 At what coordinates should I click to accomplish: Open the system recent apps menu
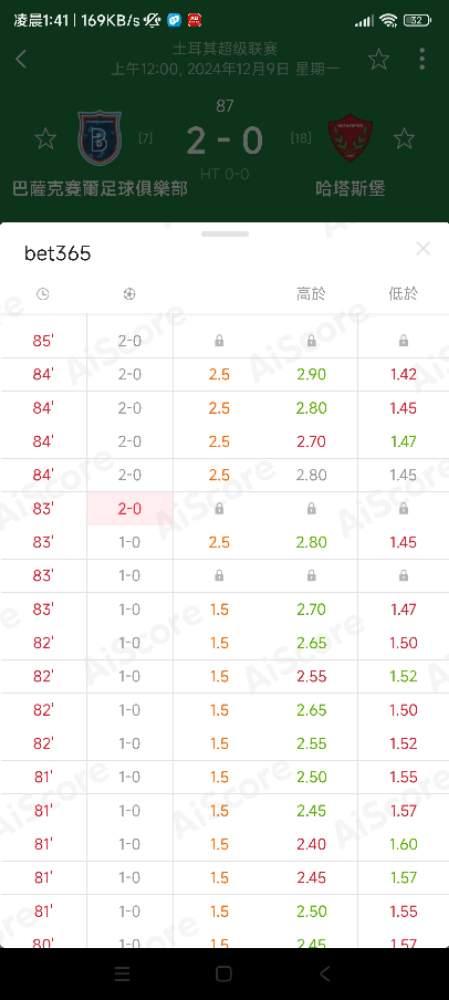[122, 973]
